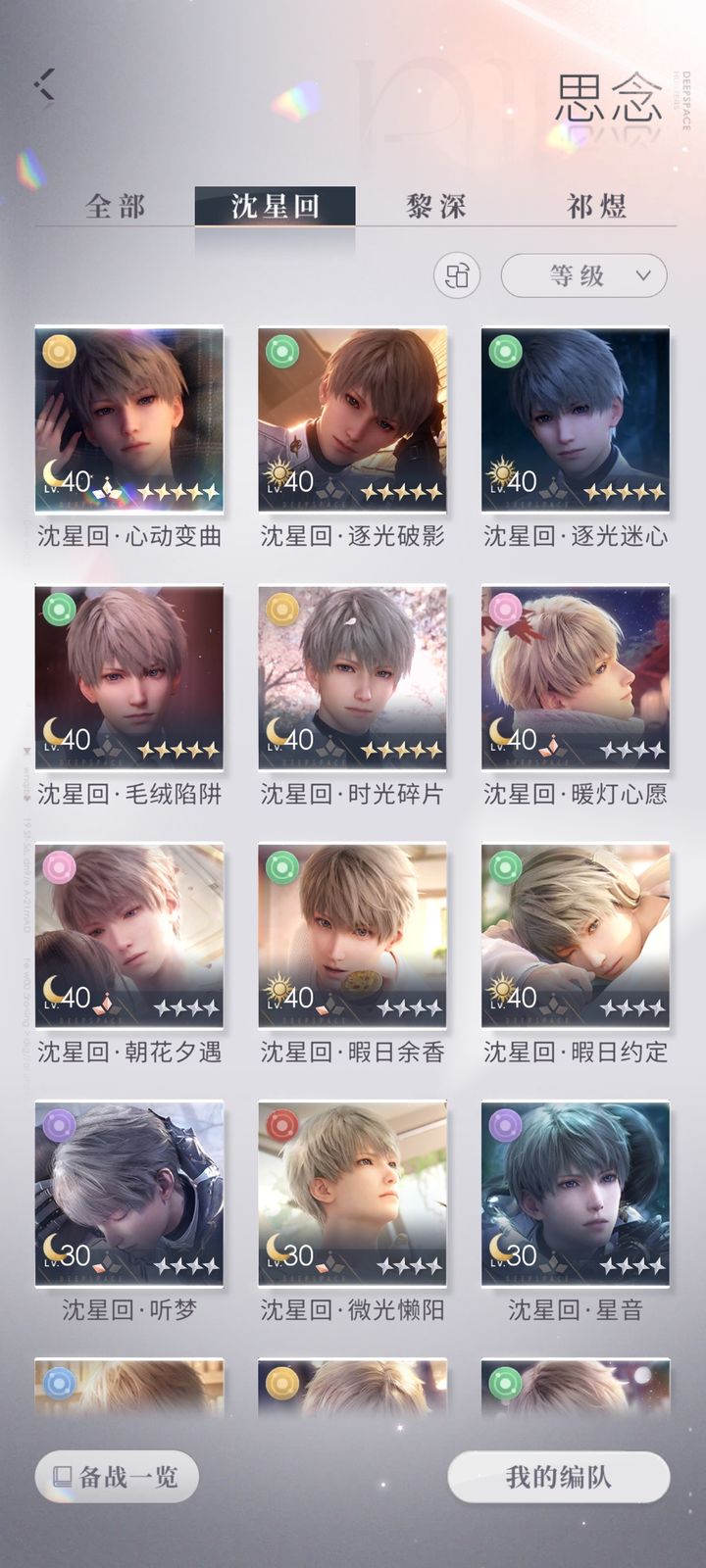Click the filter/swap icon beside 等级

click(459, 276)
